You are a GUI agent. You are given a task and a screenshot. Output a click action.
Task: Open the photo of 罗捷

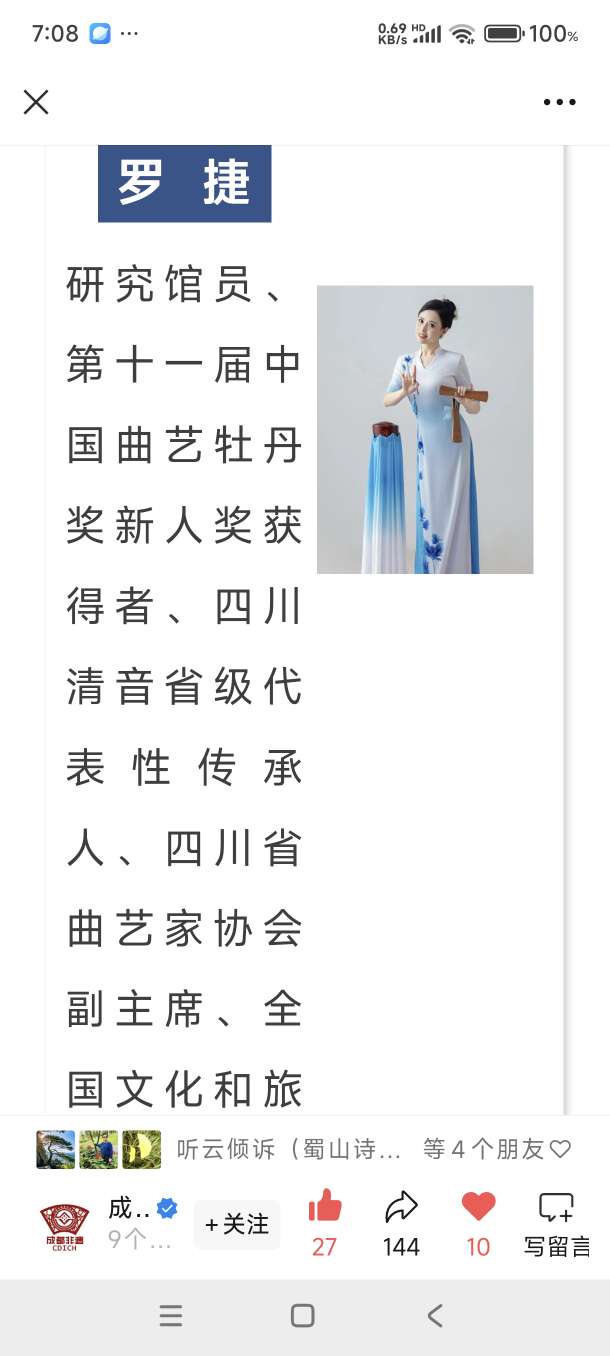coord(424,430)
